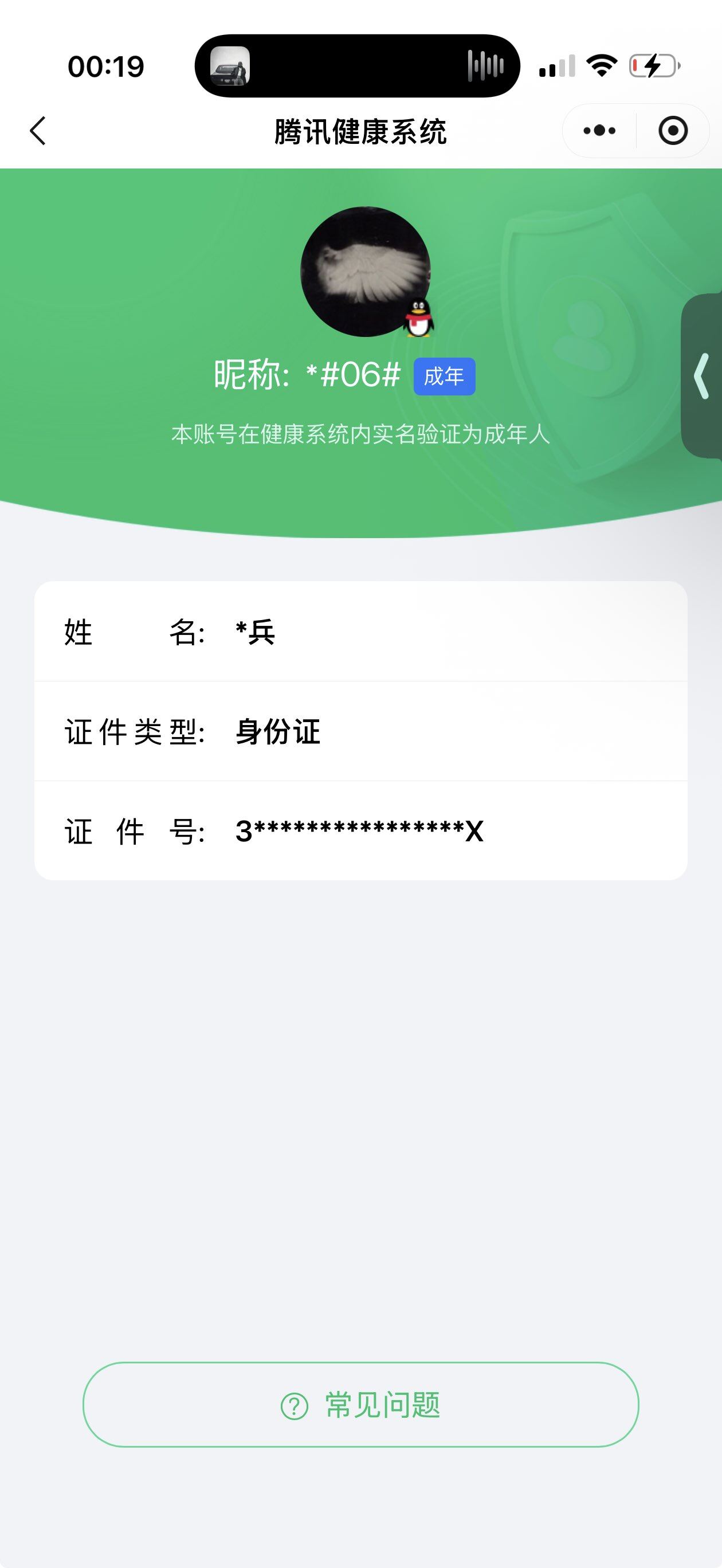
Task: Tap the charging battery icon
Action: click(x=652, y=68)
